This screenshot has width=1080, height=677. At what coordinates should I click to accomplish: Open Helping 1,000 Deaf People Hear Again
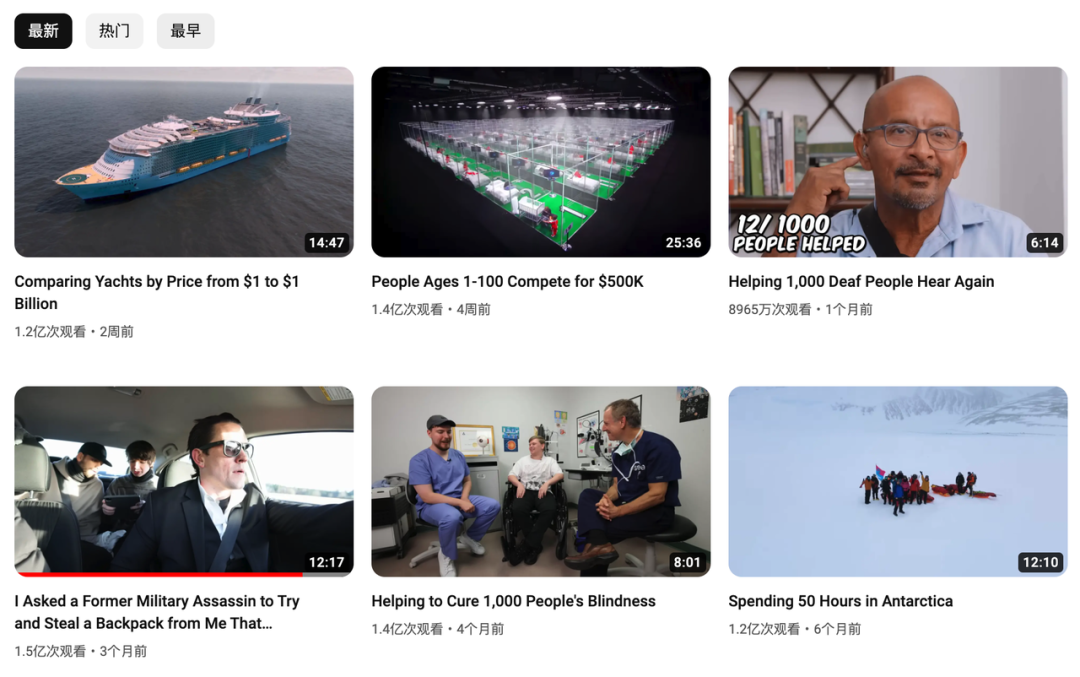click(x=897, y=162)
